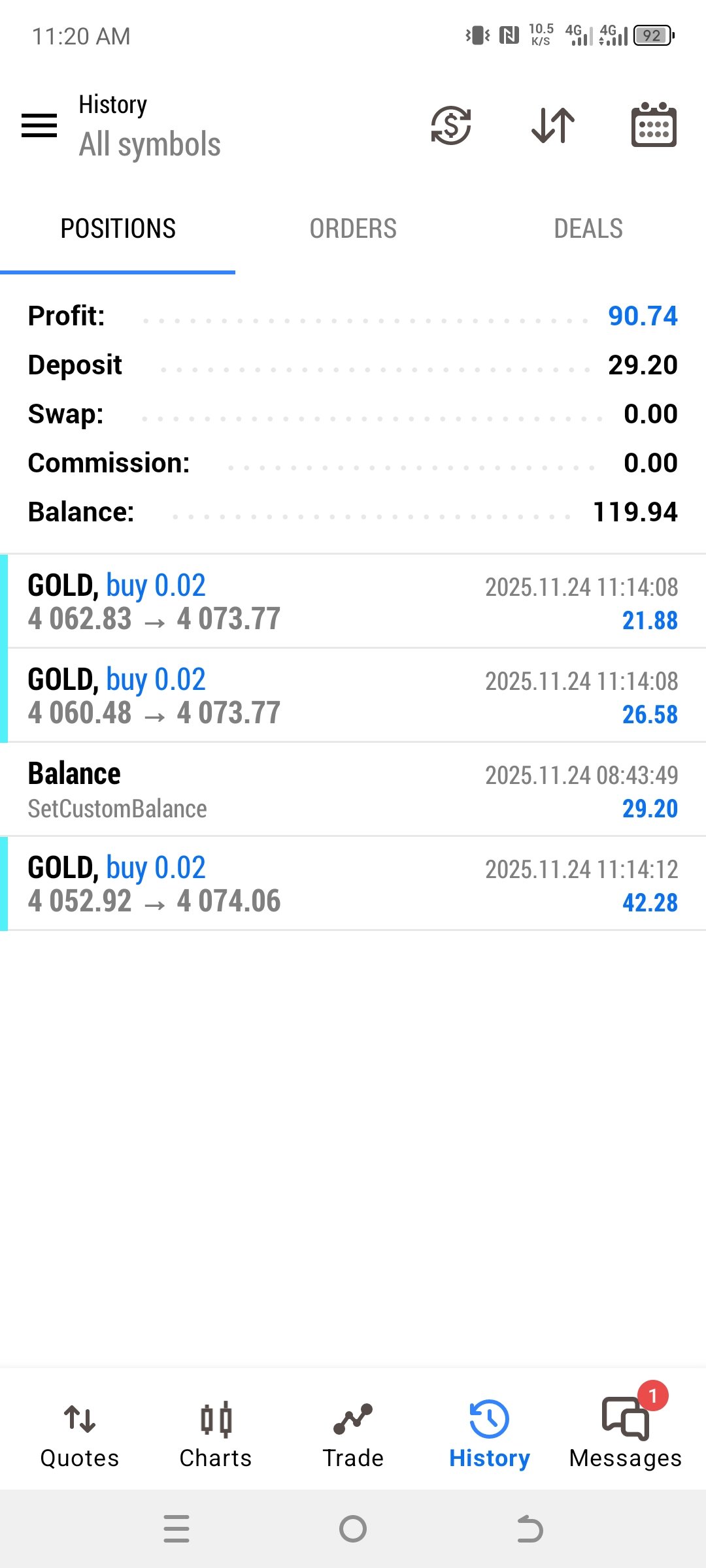Open the calendar date range picker
Viewport: 706px width, 1568px height.
(x=654, y=125)
